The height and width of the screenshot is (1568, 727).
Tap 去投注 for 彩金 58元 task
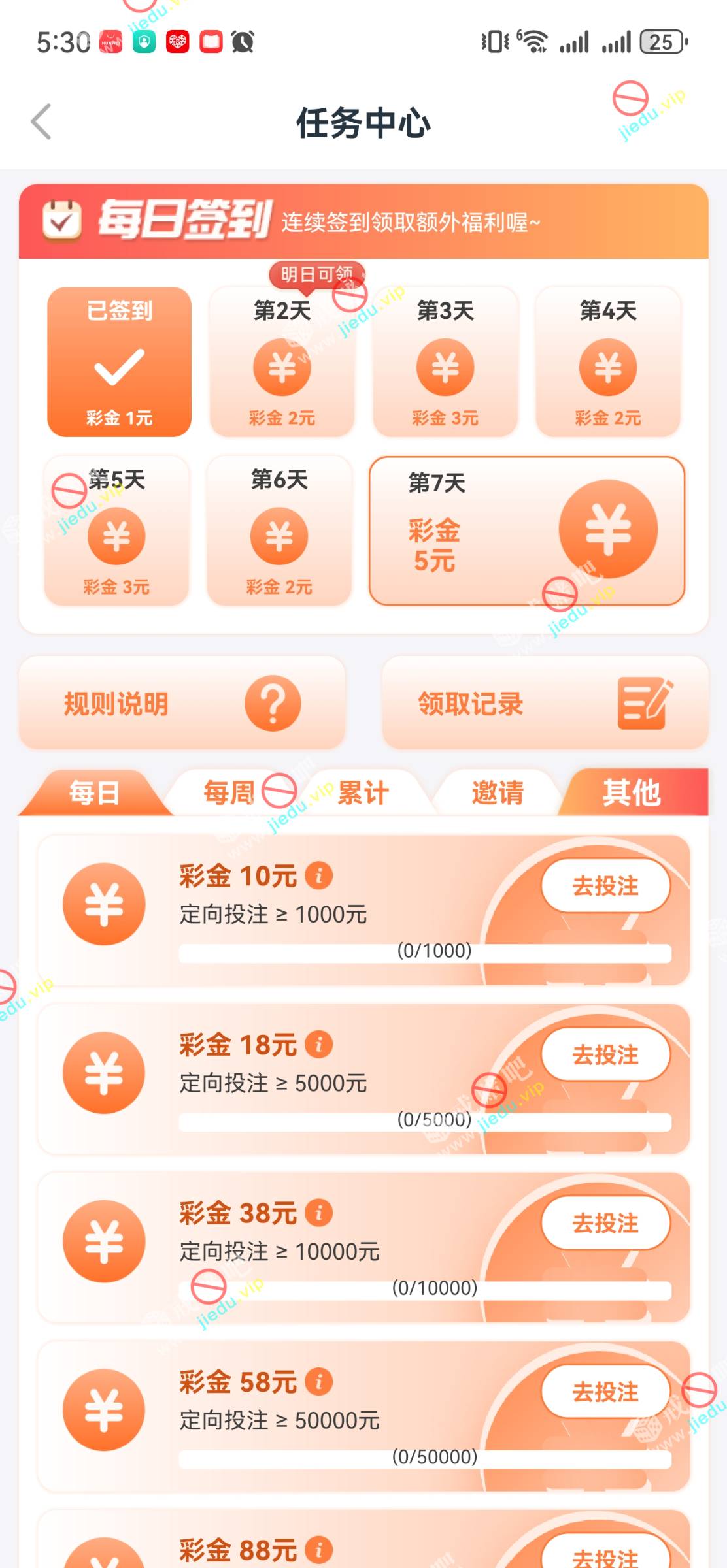pos(605,1392)
